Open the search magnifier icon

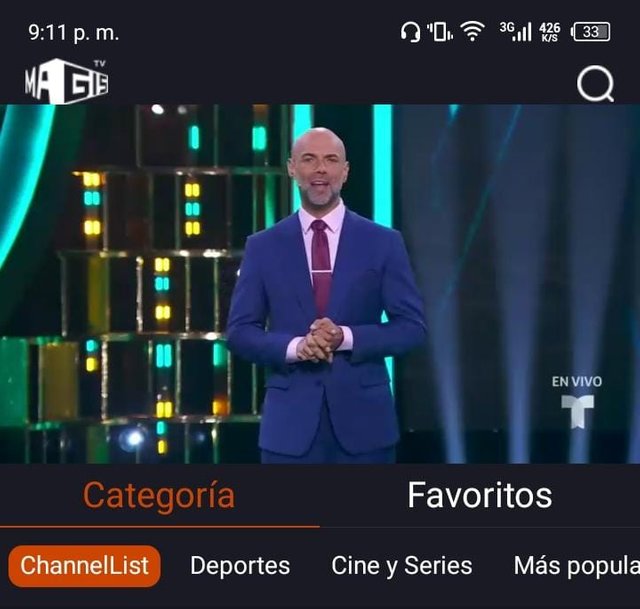595,84
